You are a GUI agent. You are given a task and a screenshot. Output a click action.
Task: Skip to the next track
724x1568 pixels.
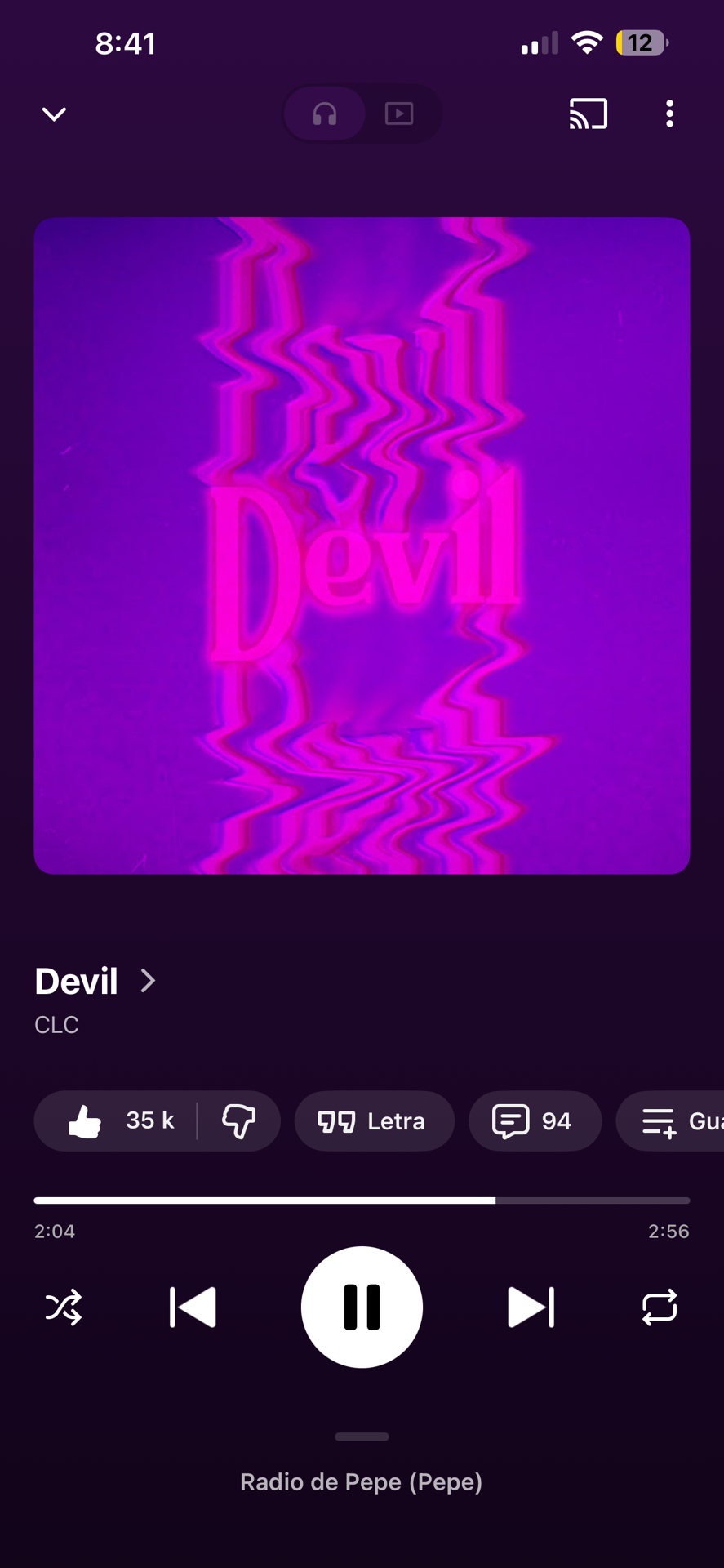point(531,1307)
